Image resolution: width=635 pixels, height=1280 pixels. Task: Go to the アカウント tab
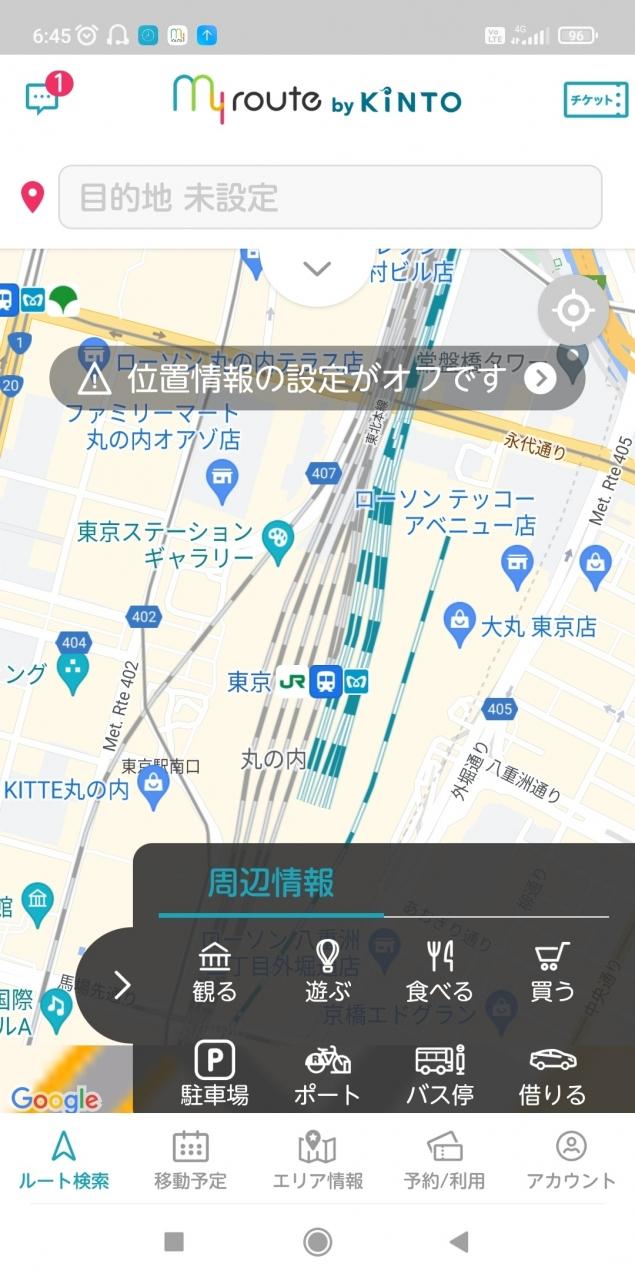pyautogui.click(x=571, y=1160)
